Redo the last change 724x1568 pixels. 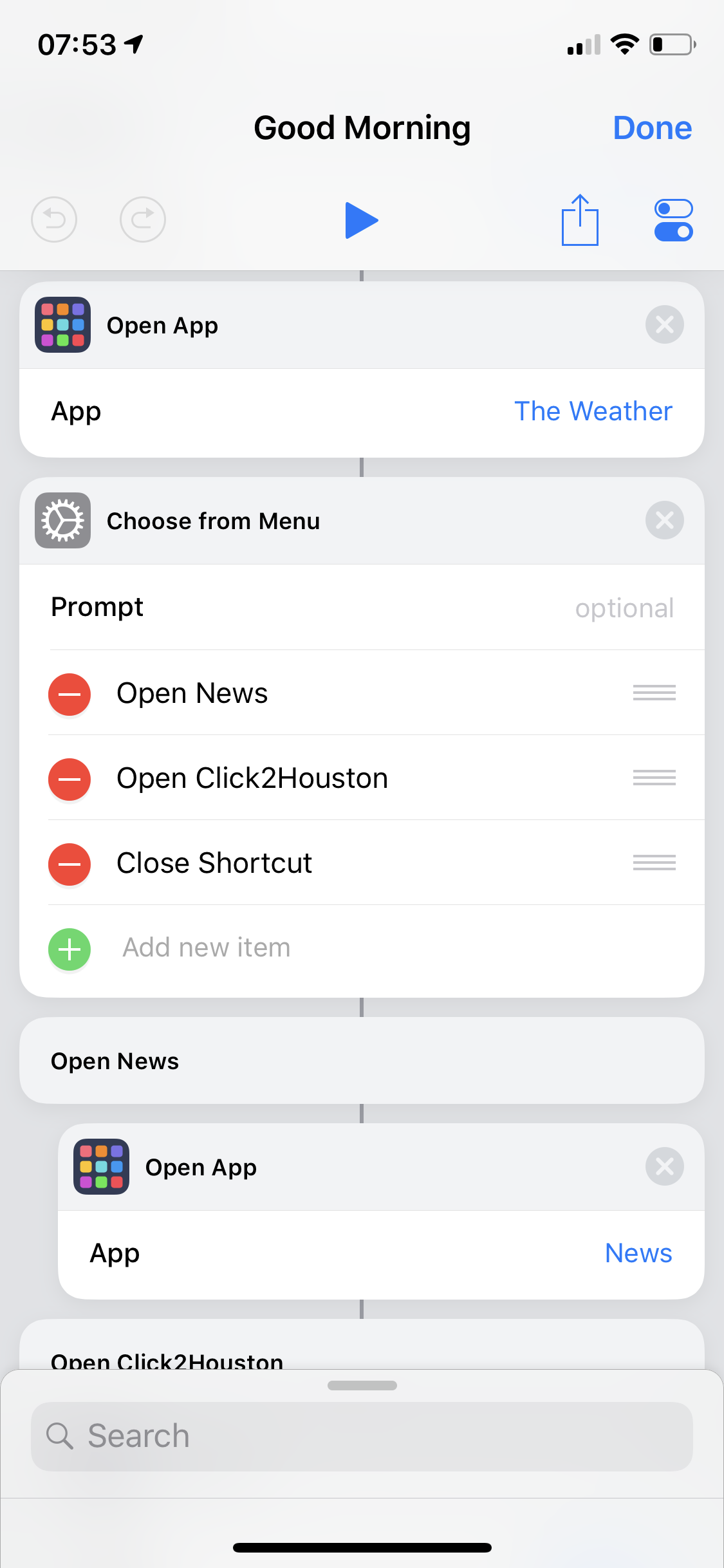pyautogui.click(x=143, y=219)
